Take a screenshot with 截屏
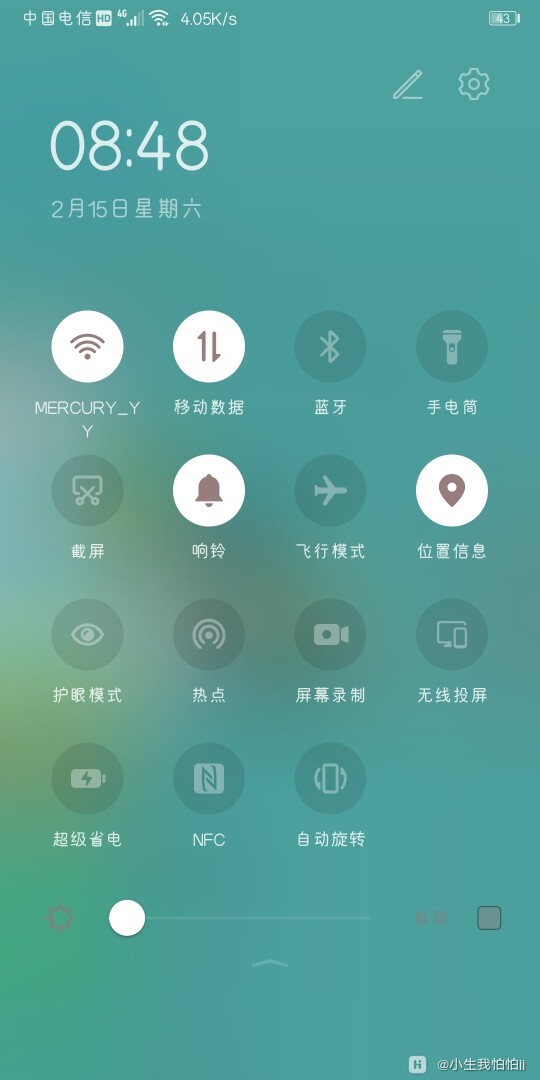Viewport: 540px width, 1080px height. click(87, 490)
